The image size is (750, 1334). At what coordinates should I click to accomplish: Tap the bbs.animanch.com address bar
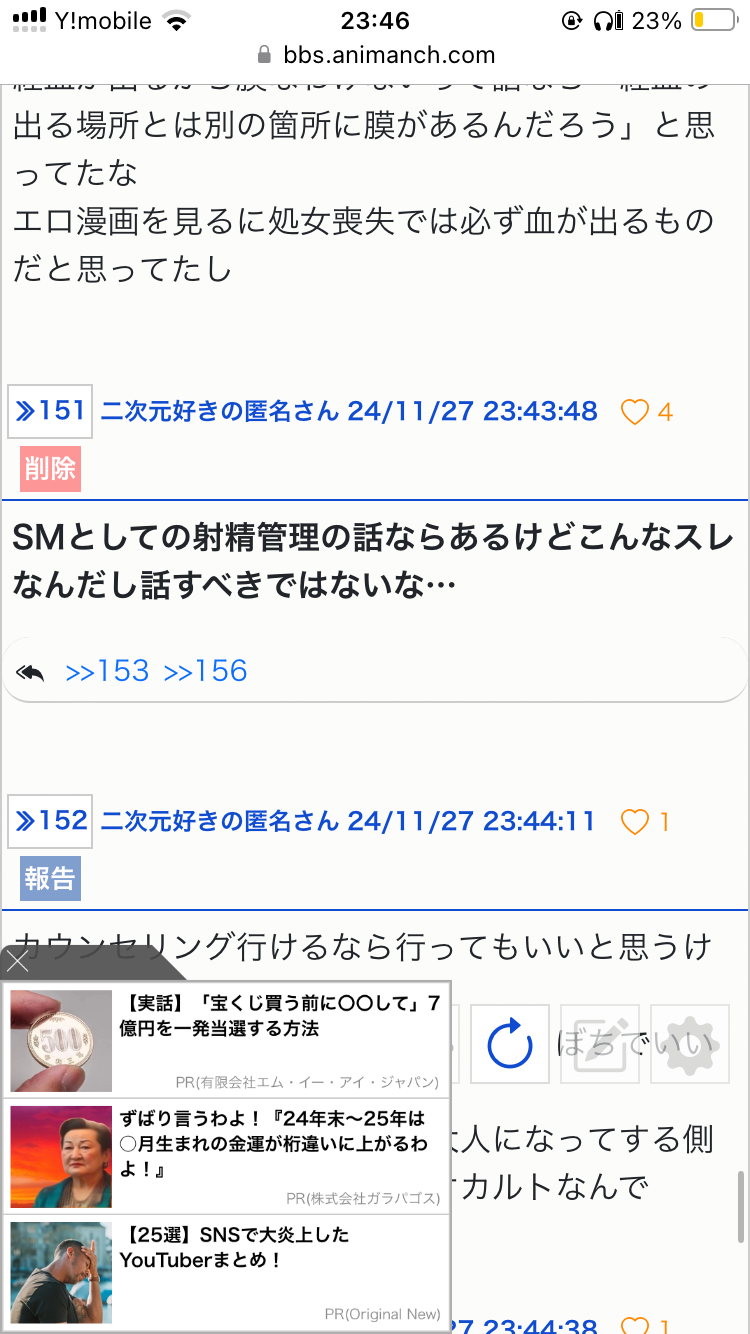(375, 54)
